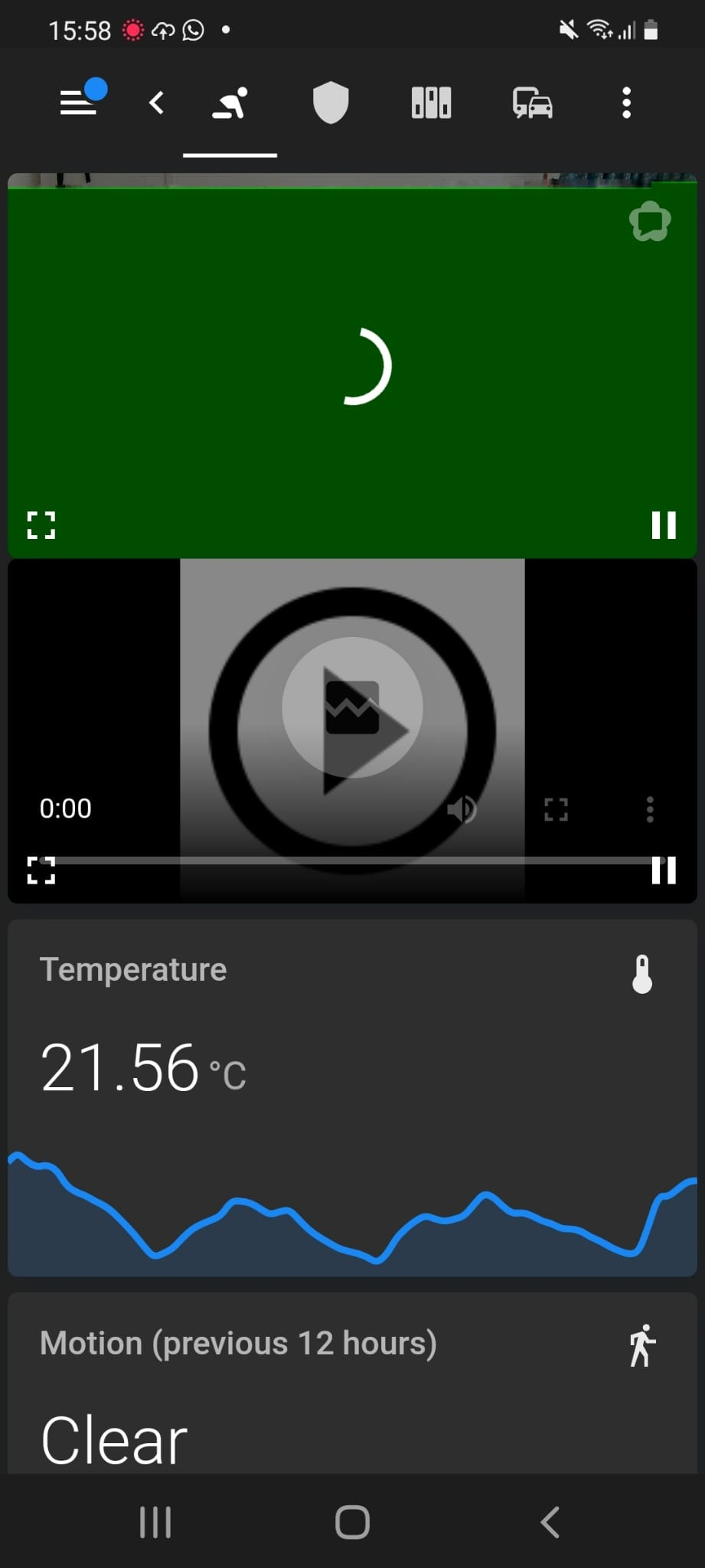
Task: Open the navigation sidebar menu
Action: [77, 102]
